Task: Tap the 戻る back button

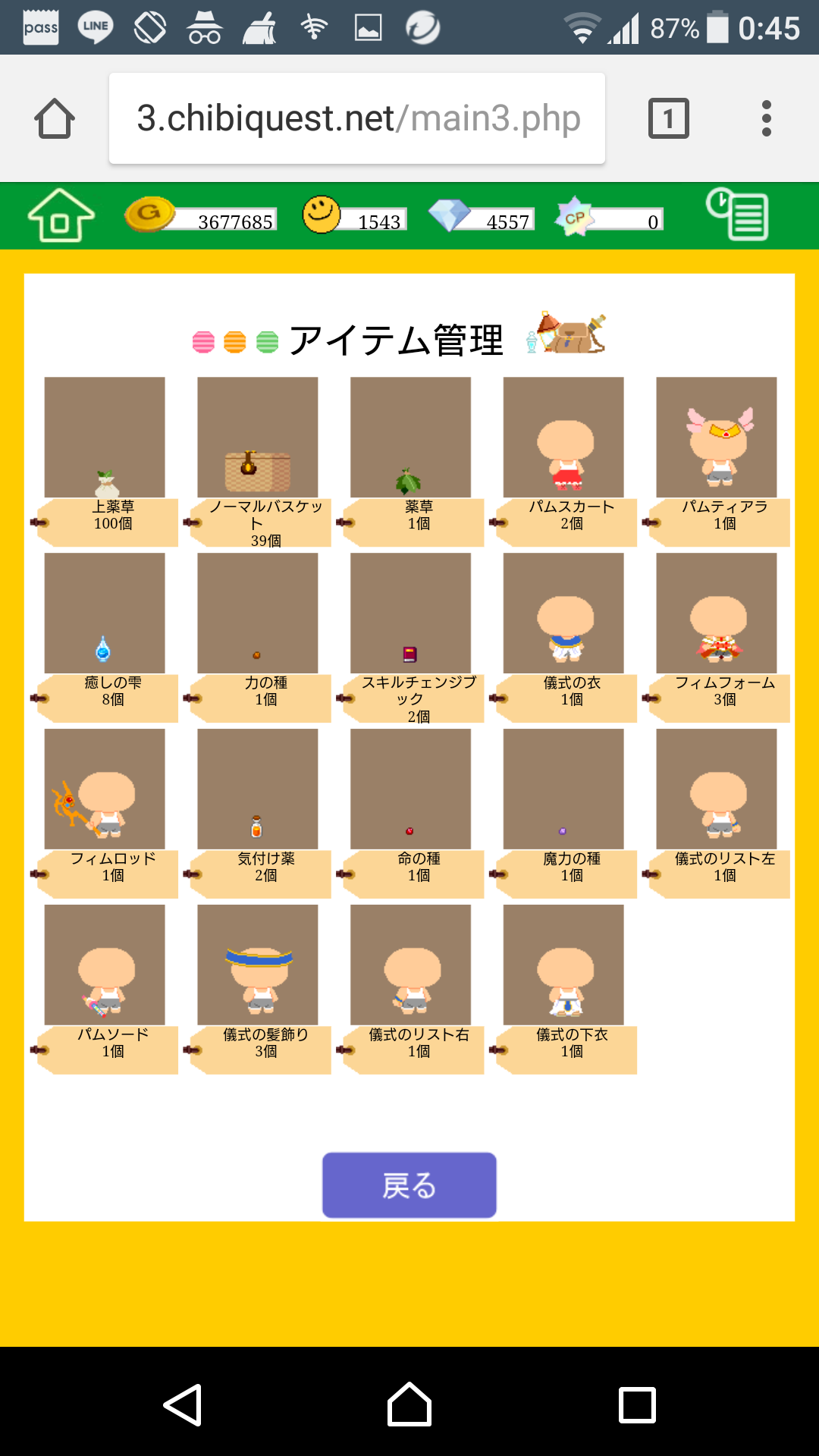Action: point(409,1185)
